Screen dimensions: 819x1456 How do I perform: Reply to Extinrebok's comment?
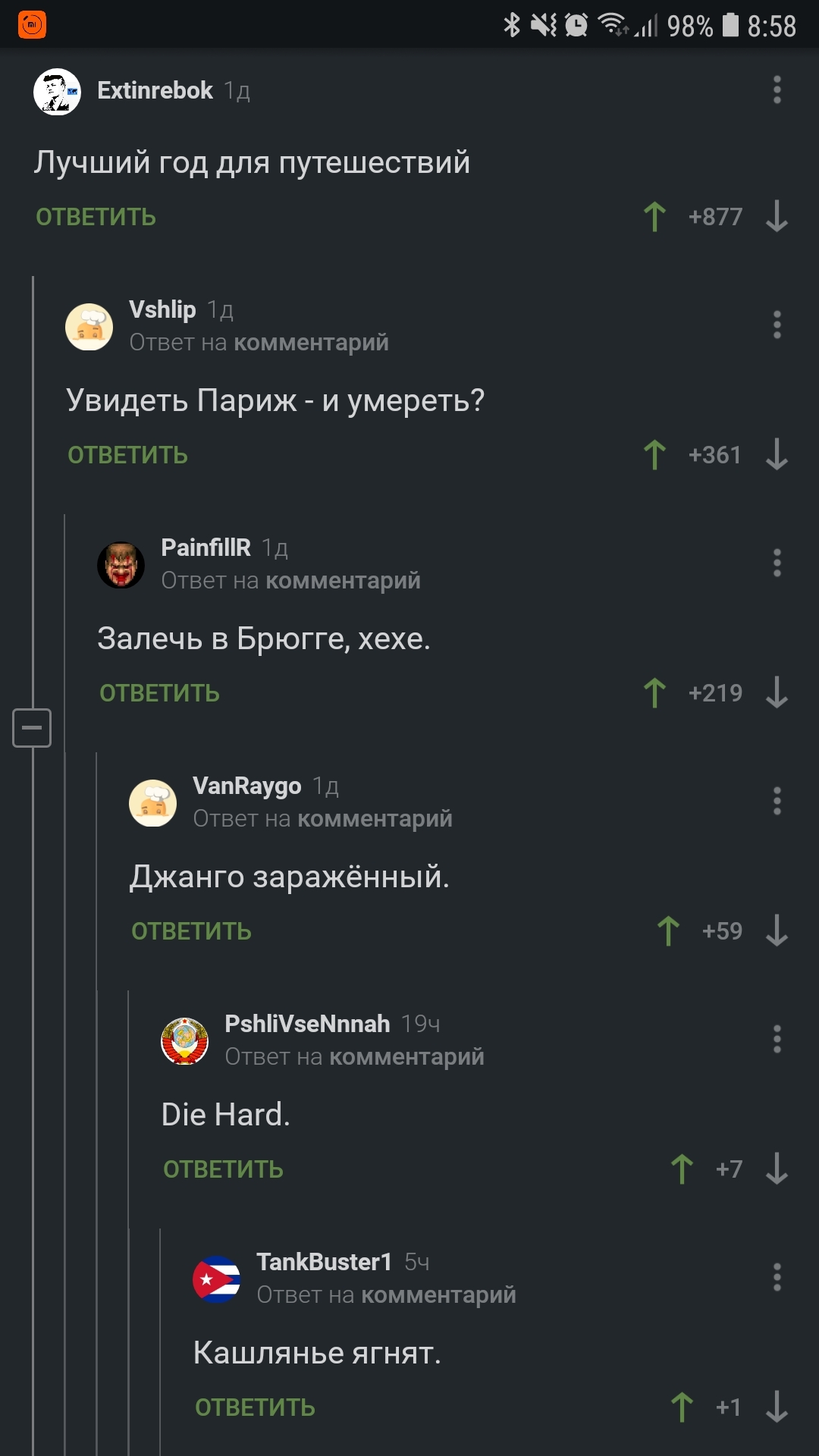pos(96,217)
